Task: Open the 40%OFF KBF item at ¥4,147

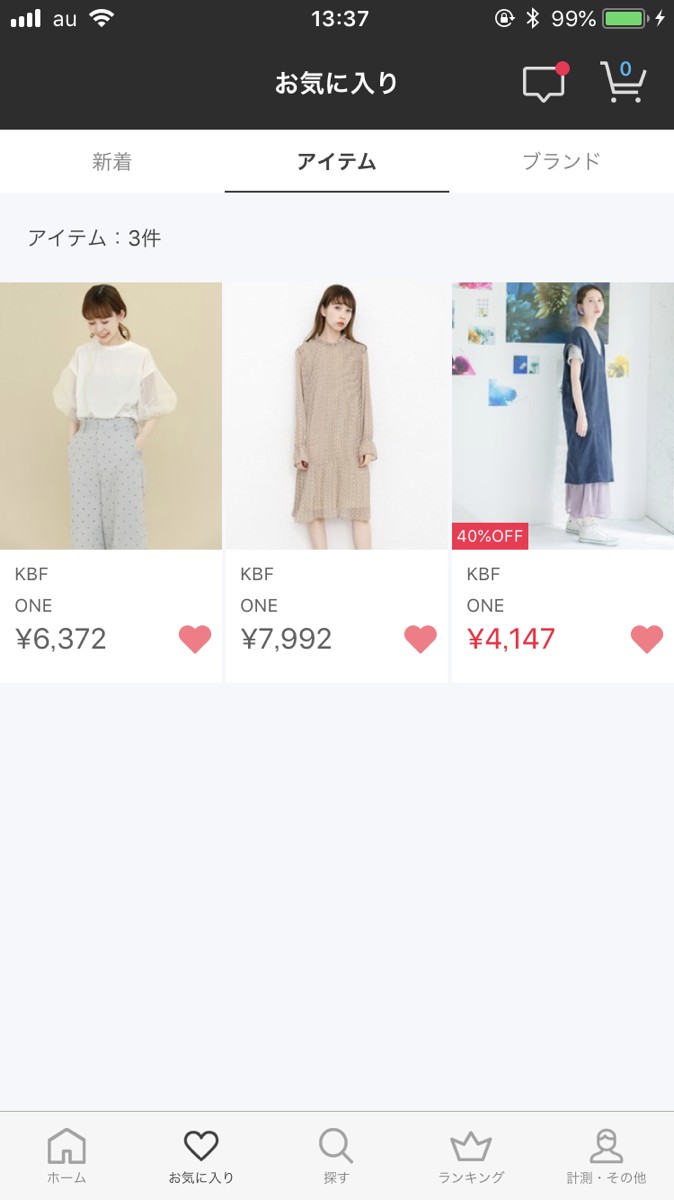Action: (x=563, y=416)
